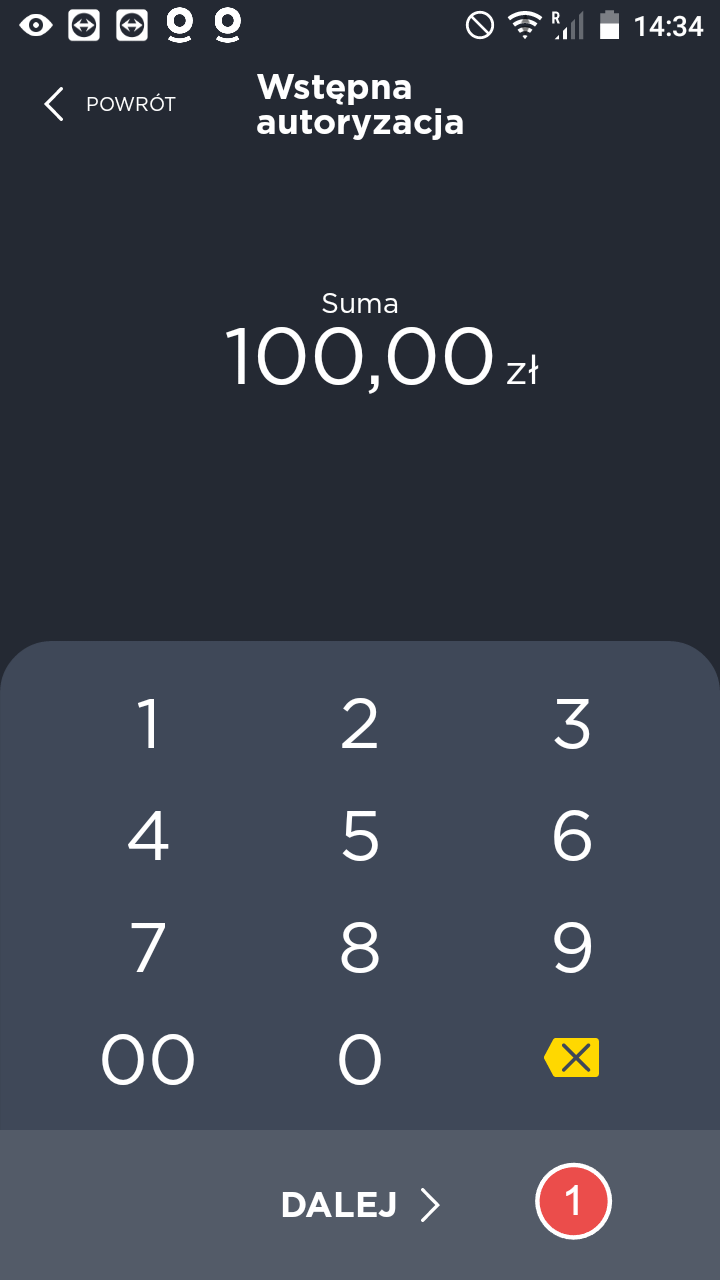Add digit 7 to the amount
720x1280 pixels.
point(148,948)
